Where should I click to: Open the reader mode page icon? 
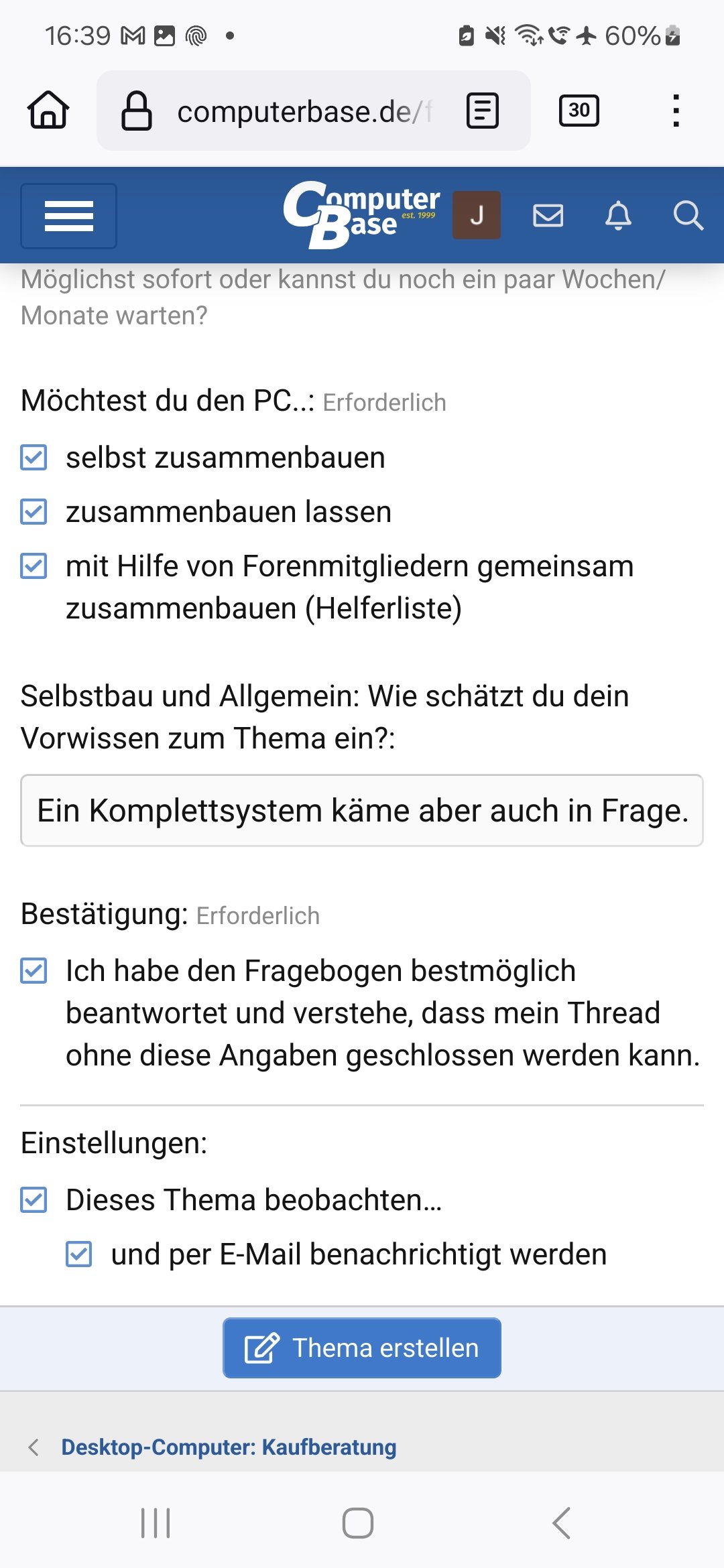(483, 111)
